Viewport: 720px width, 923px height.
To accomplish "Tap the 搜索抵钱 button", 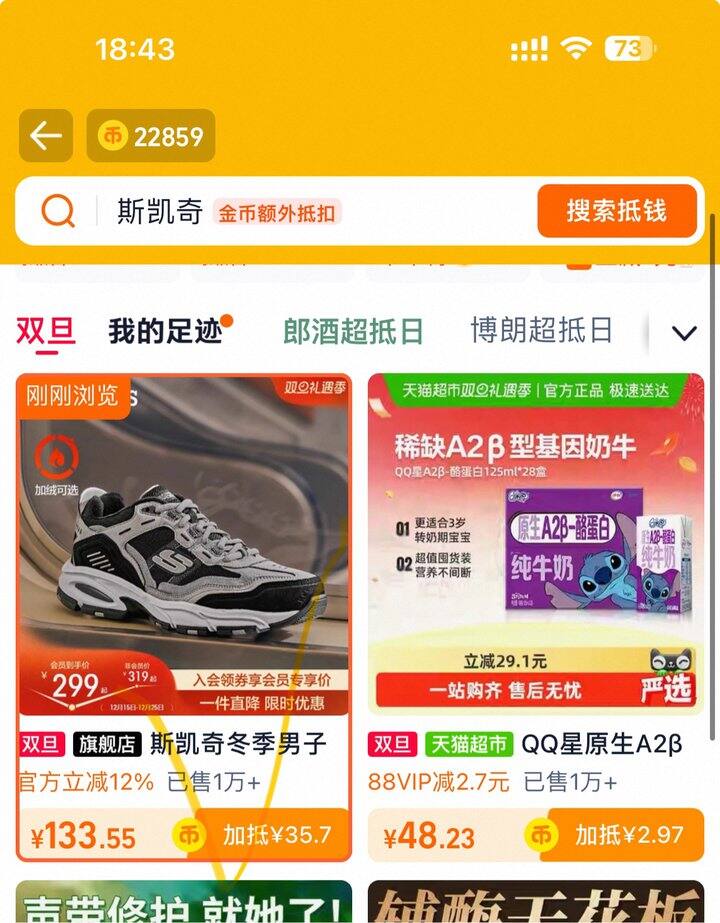I will 615,211.
